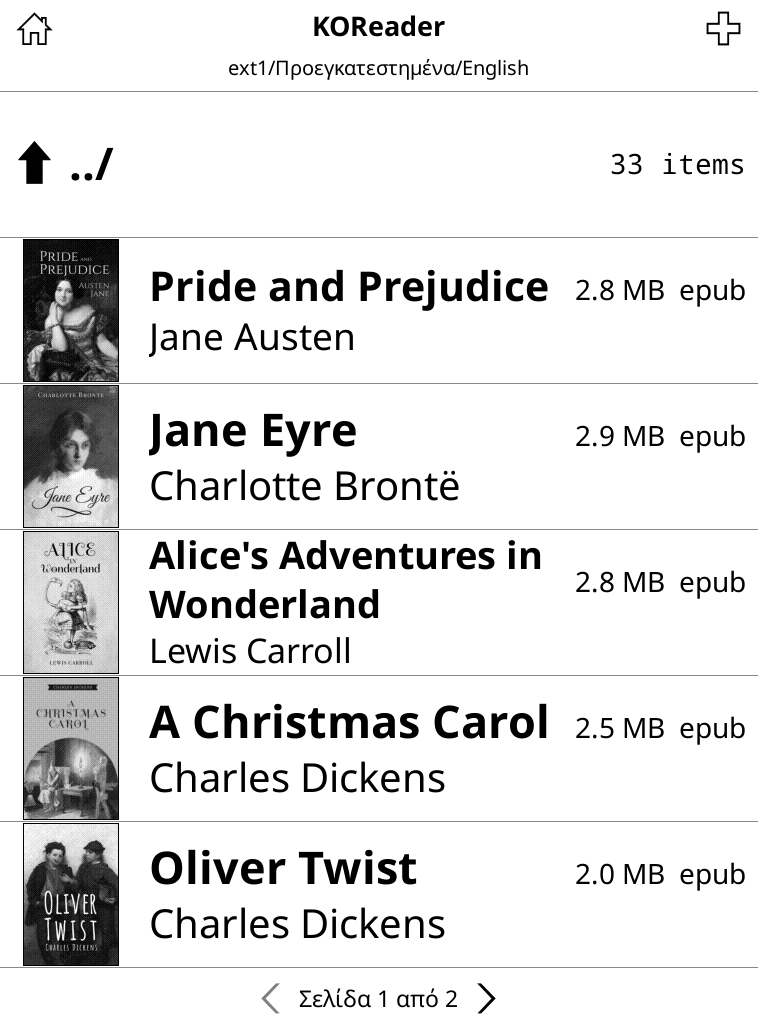The width and height of the screenshot is (758, 1024).
Task: Click the folder path ext1/Προεγκατεστημένα/English
Action: (x=378, y=68)
